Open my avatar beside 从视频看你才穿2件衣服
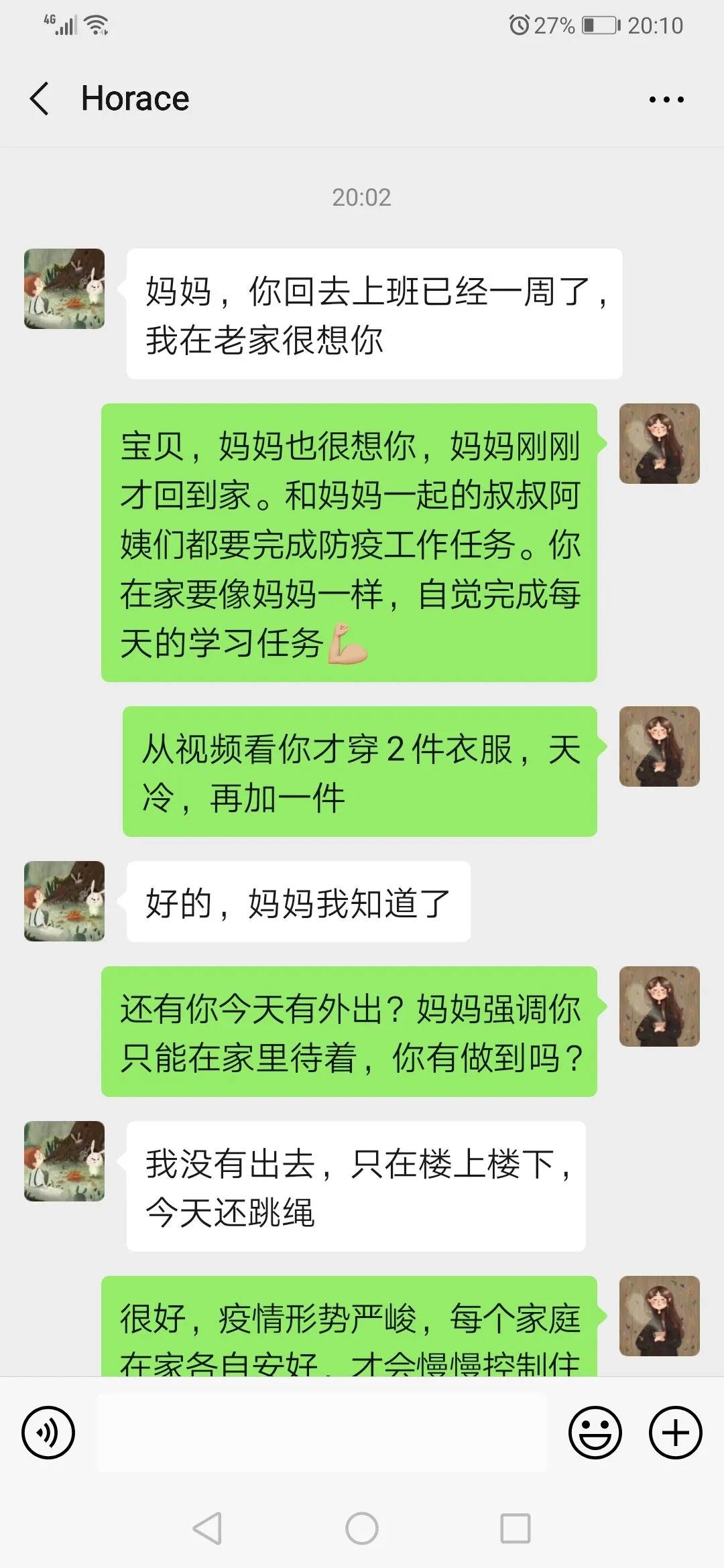The width and height of the screenshot is (724, 1568). coord(659,746)
